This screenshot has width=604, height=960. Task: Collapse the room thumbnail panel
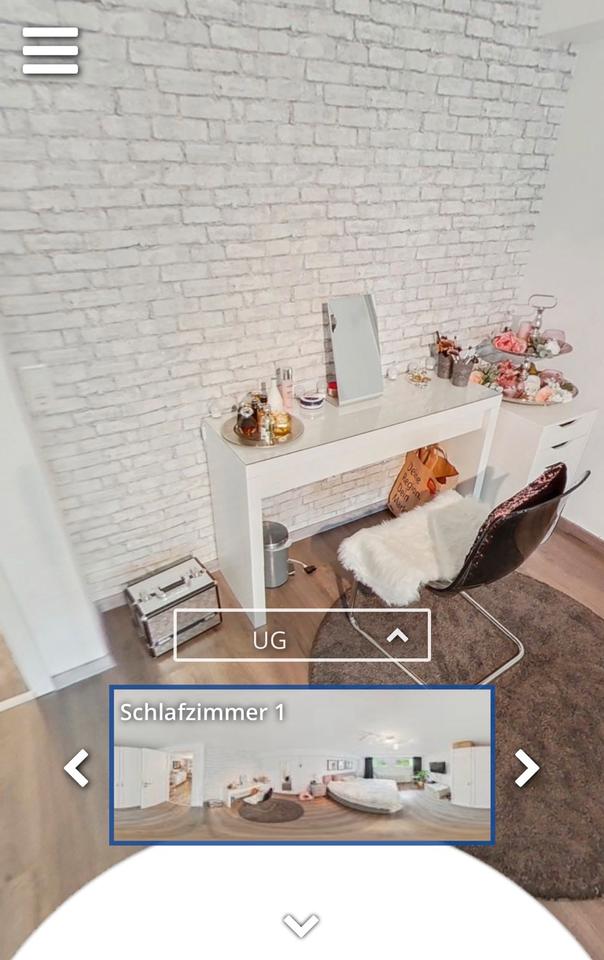(301, 925)
